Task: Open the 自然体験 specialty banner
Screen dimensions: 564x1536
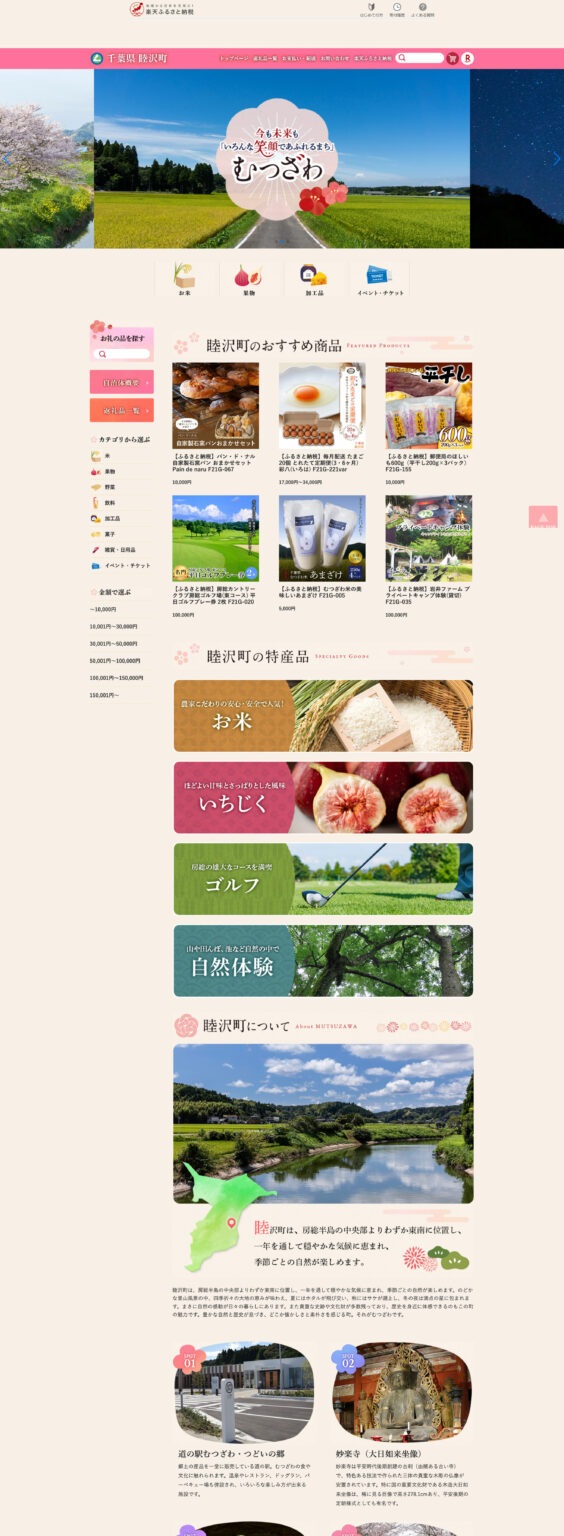Action: (323, 961)
